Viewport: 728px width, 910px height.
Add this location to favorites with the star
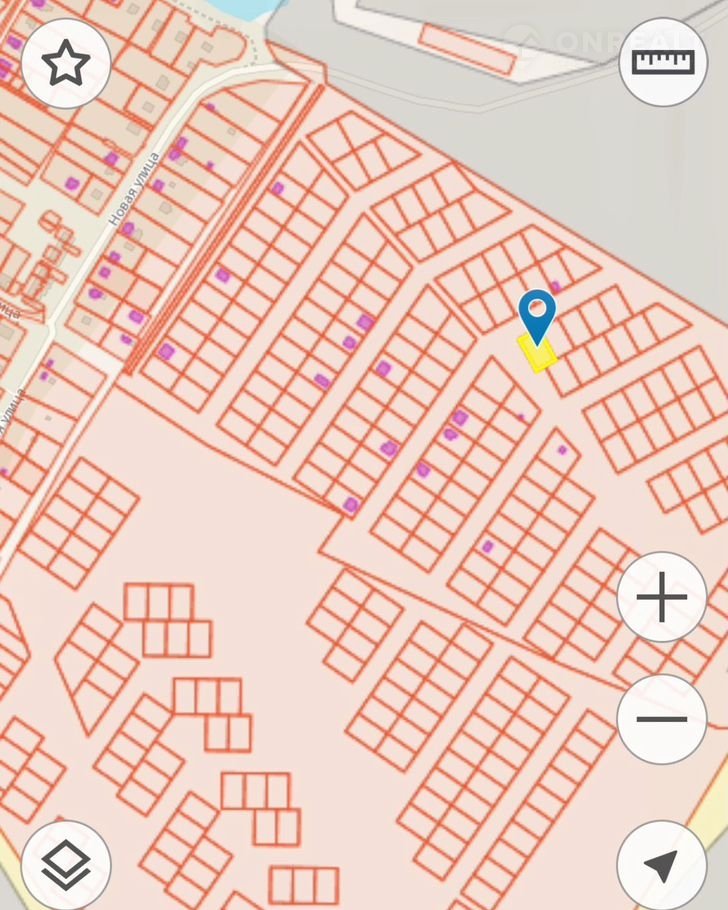66,63
